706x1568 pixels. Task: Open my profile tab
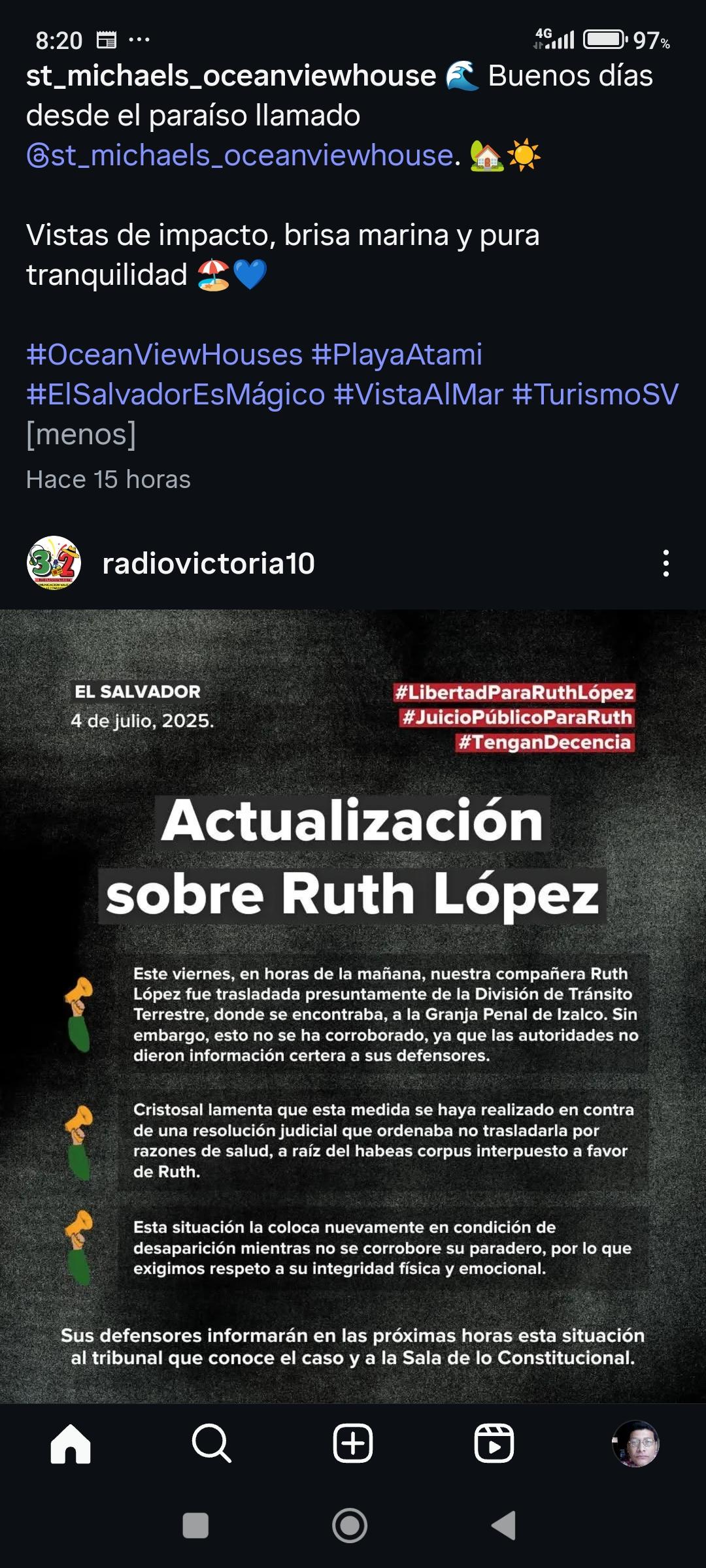pyautogui.click(x=635, y=1443)
